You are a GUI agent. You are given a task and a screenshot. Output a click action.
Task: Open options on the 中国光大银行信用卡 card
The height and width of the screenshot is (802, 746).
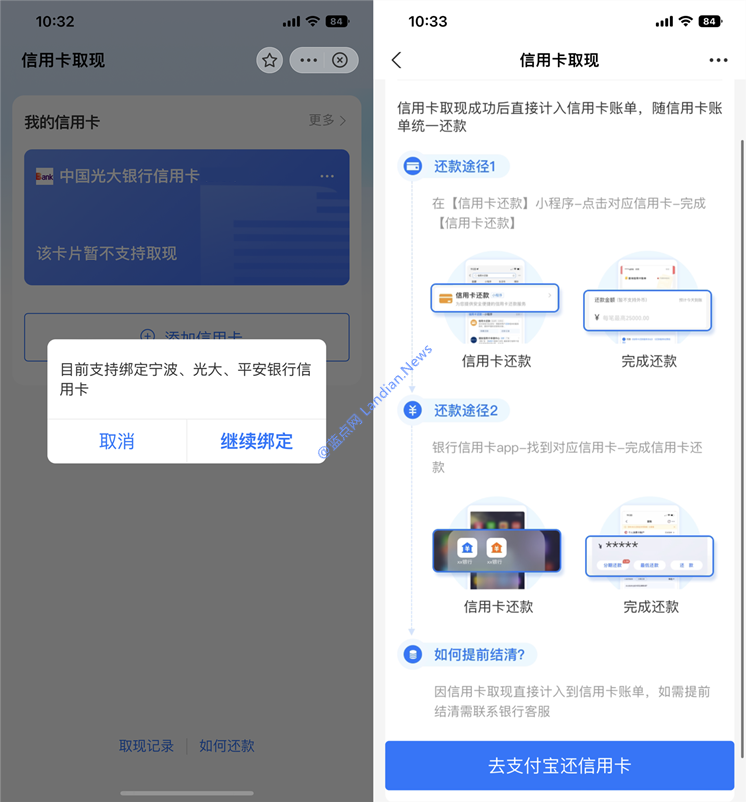327,176
